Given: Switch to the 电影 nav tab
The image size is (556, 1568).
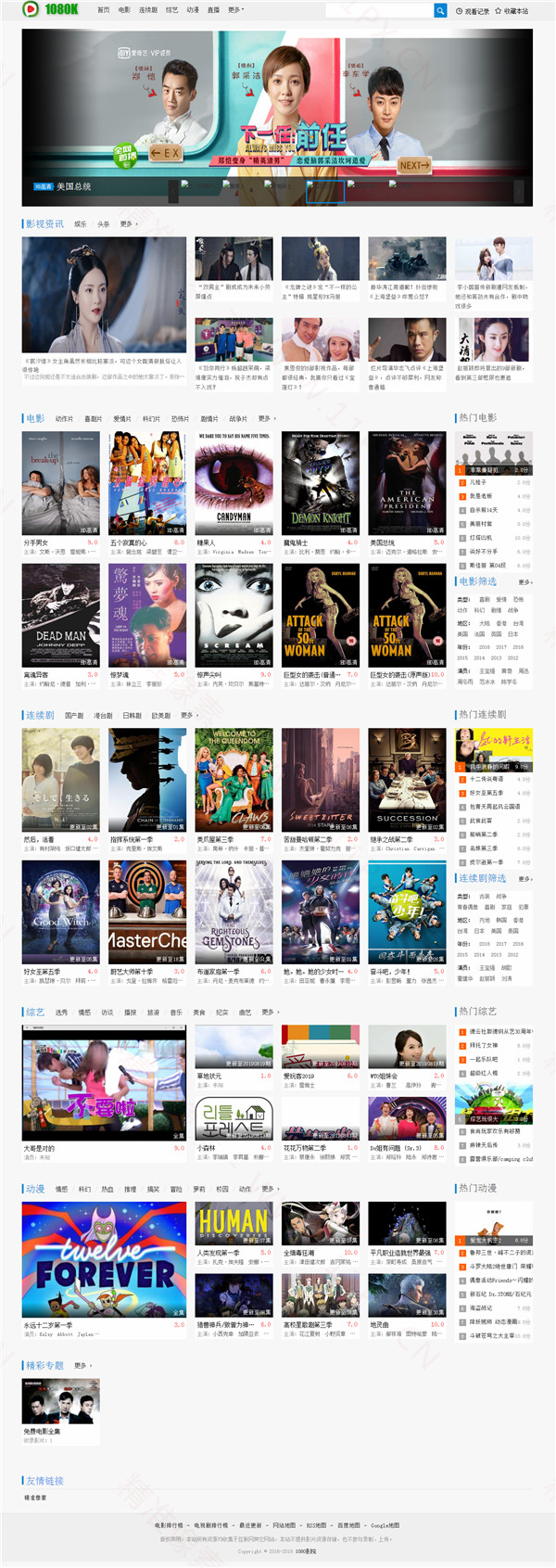Looking at the screenshot, I should [124, 10].
